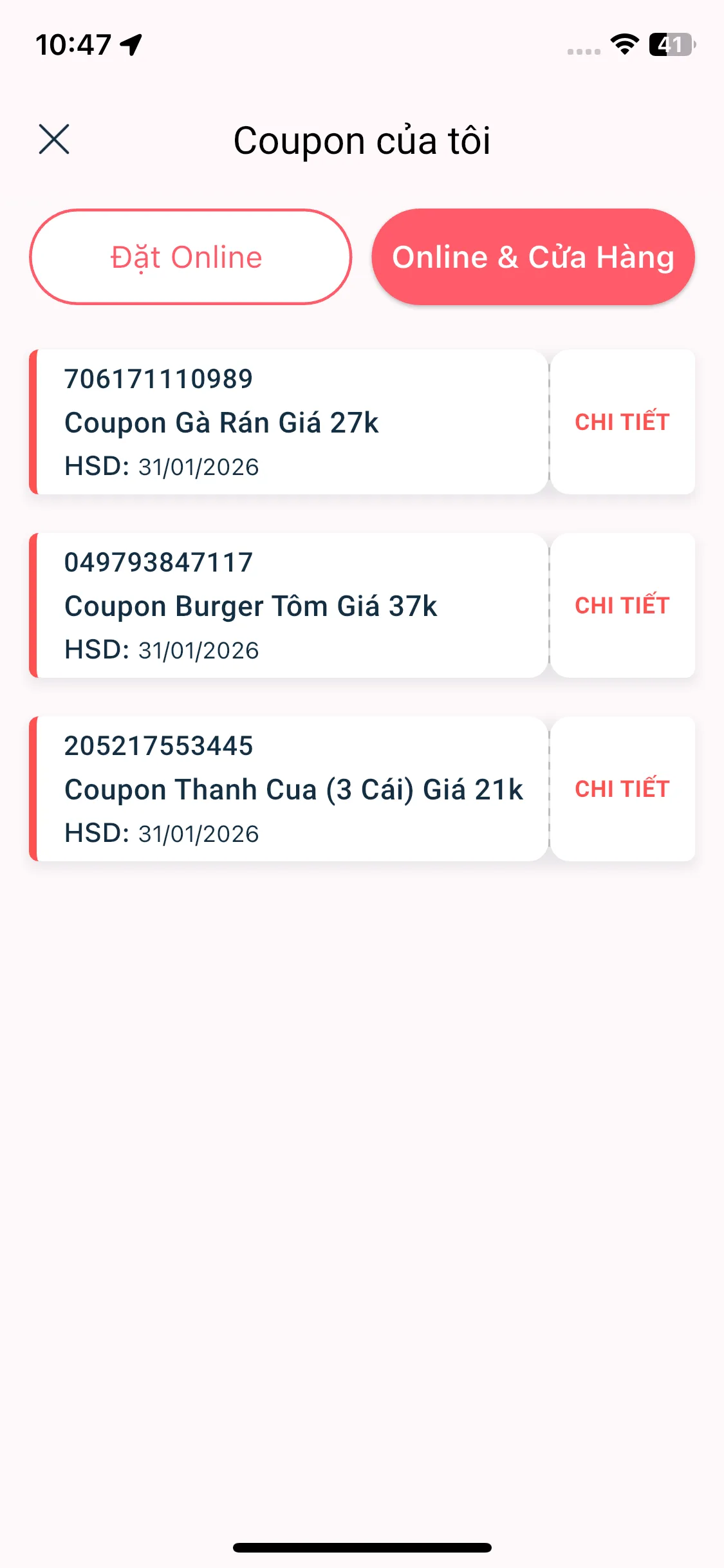This screenshot has width=724, height=1568.
Task: Switch to the Đặt Online tab
Action: [x=190, y=257]
